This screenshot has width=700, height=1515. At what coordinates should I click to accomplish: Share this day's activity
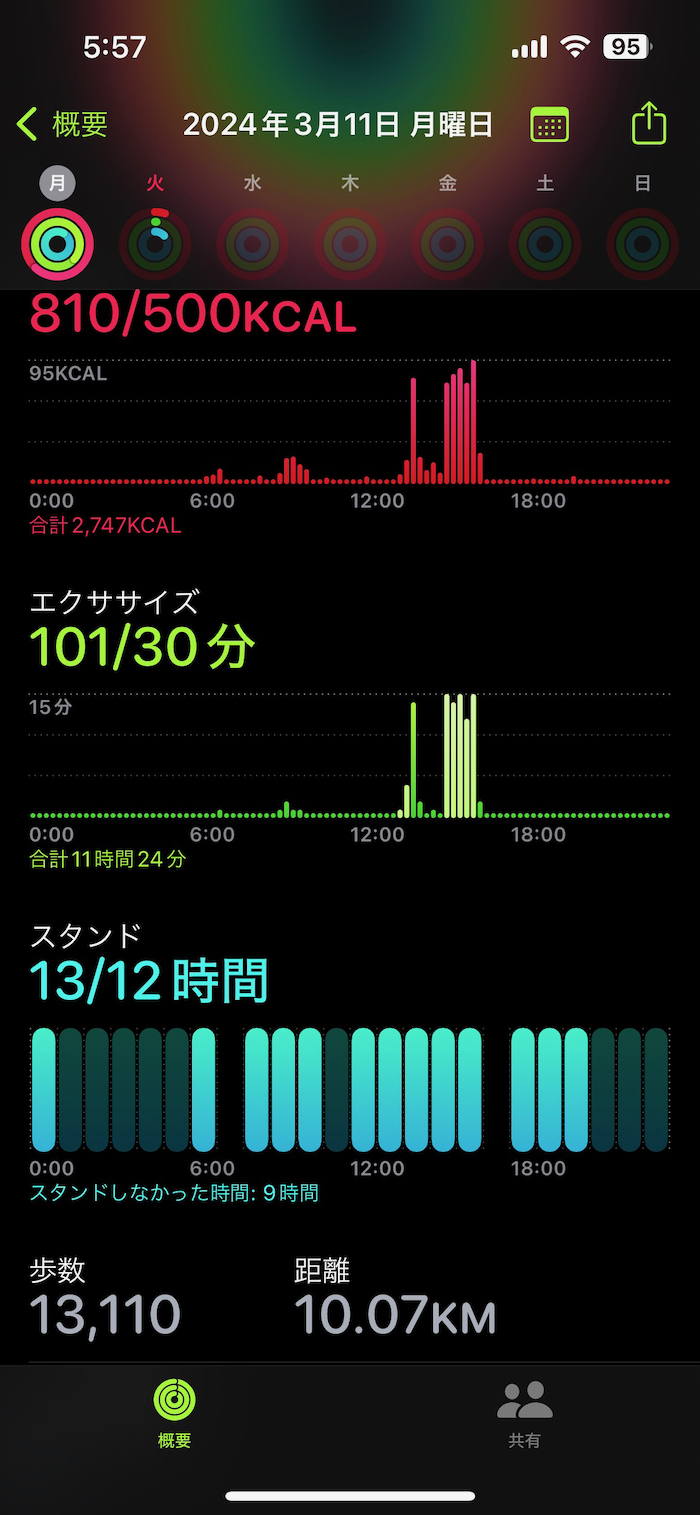click(649, 125)
